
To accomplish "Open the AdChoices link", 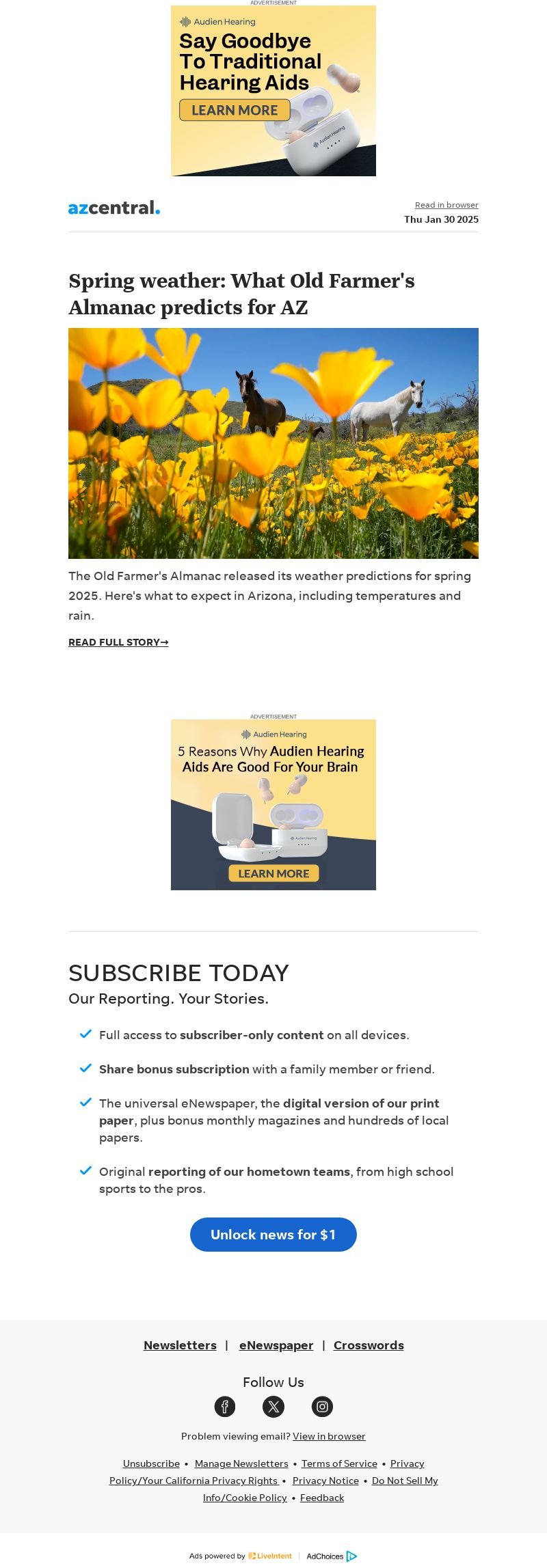I will coord(332,1556).
